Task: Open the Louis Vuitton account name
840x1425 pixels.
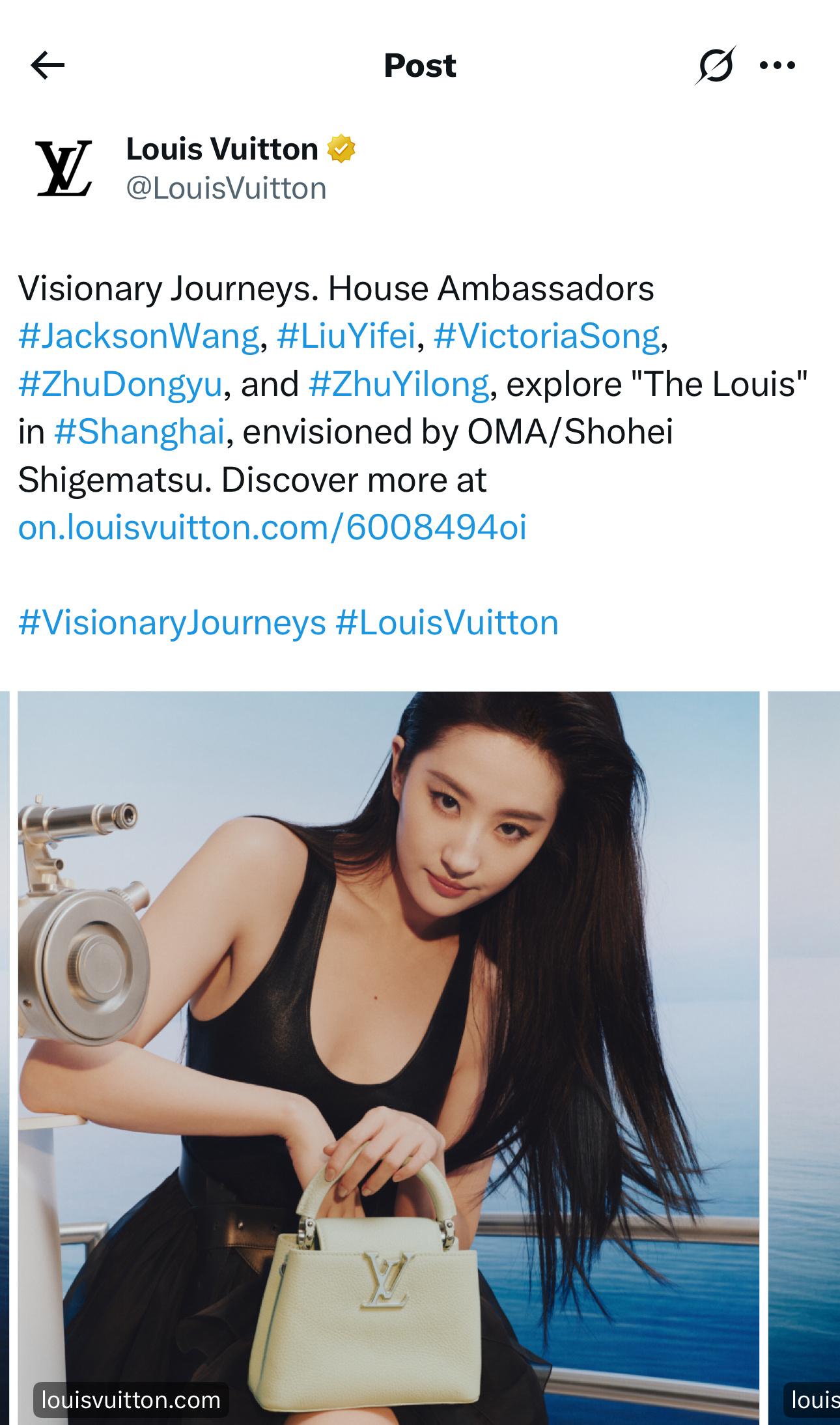Action: coord(222,149)
